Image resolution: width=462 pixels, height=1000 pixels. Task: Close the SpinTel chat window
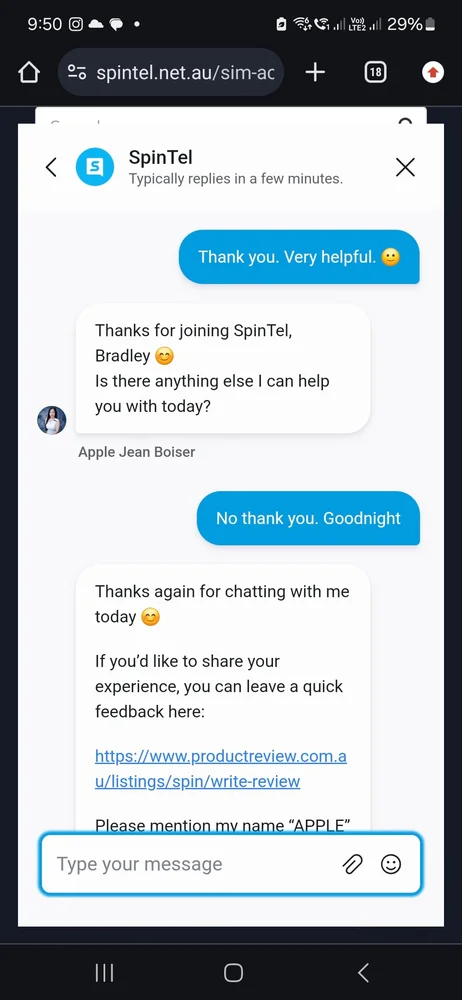(x=405, y=168)
